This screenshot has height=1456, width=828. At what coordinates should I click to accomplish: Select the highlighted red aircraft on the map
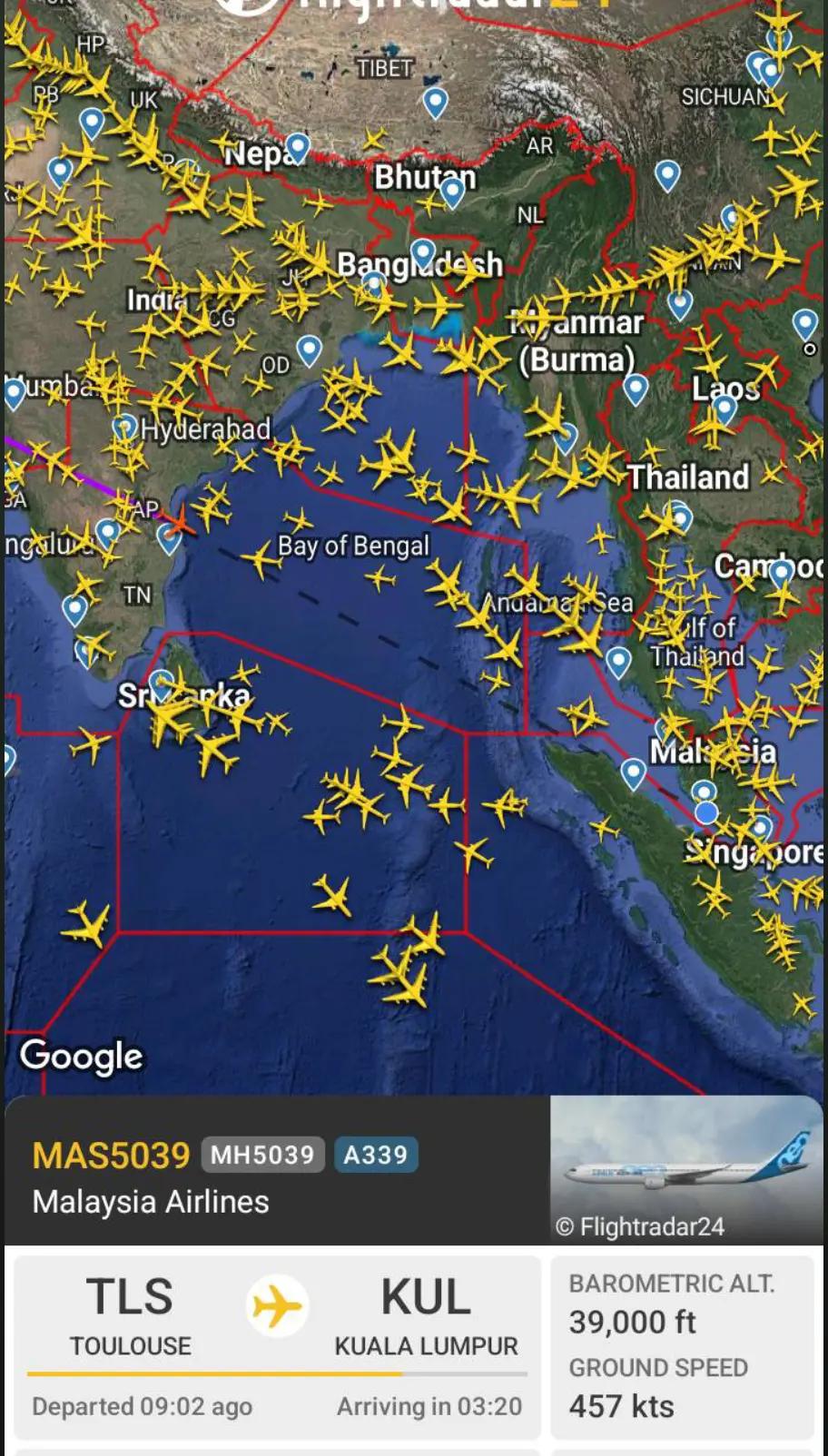click(x=180, y=521)
